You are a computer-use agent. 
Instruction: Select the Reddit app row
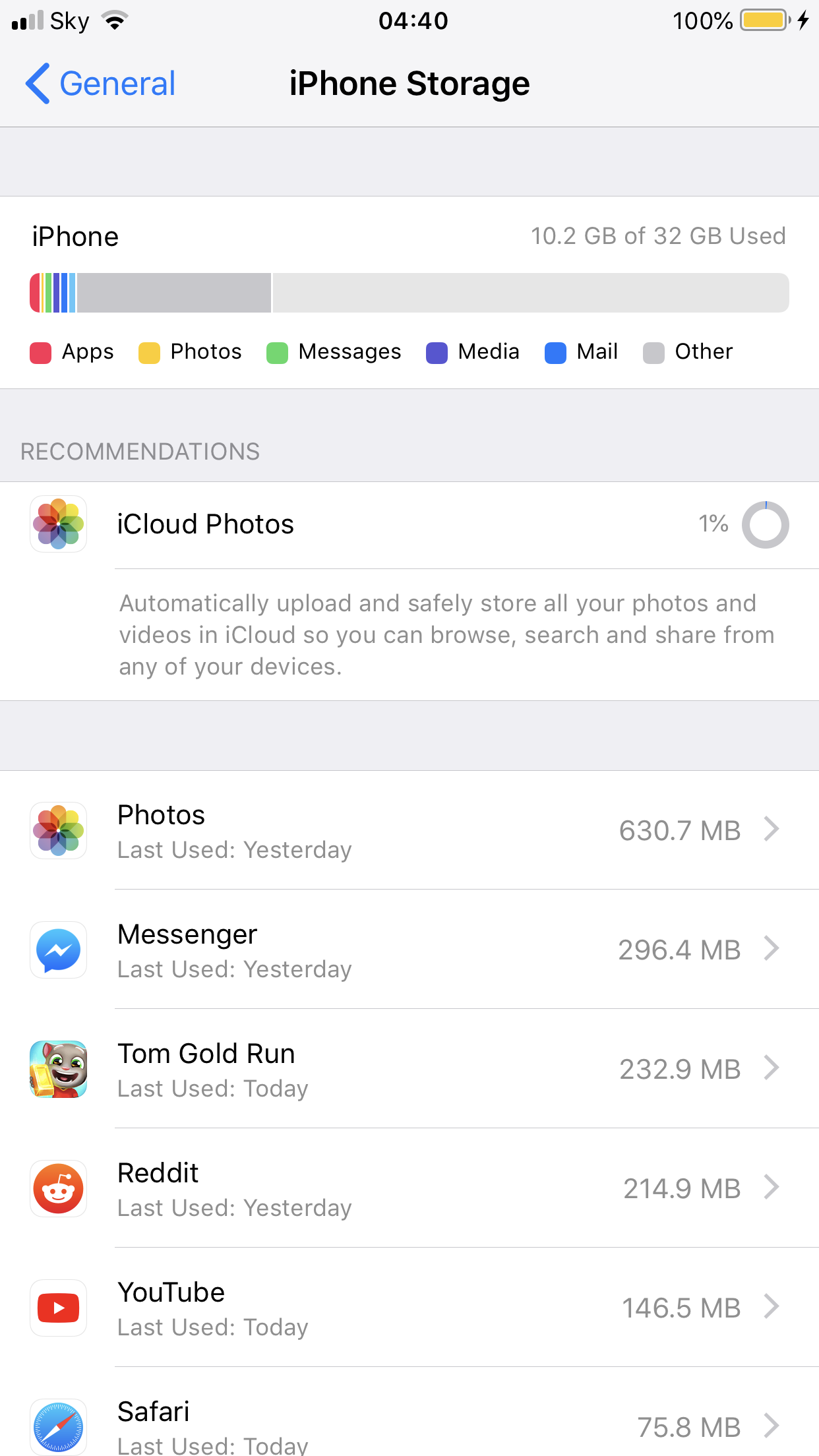(x=409, y=1188)
